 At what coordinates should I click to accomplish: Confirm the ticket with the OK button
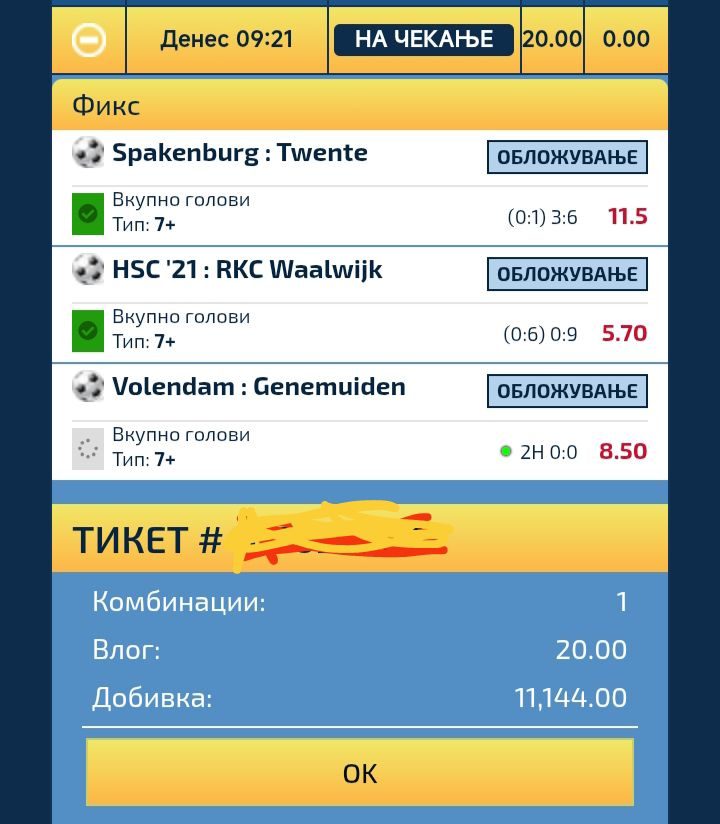point(360,773)
